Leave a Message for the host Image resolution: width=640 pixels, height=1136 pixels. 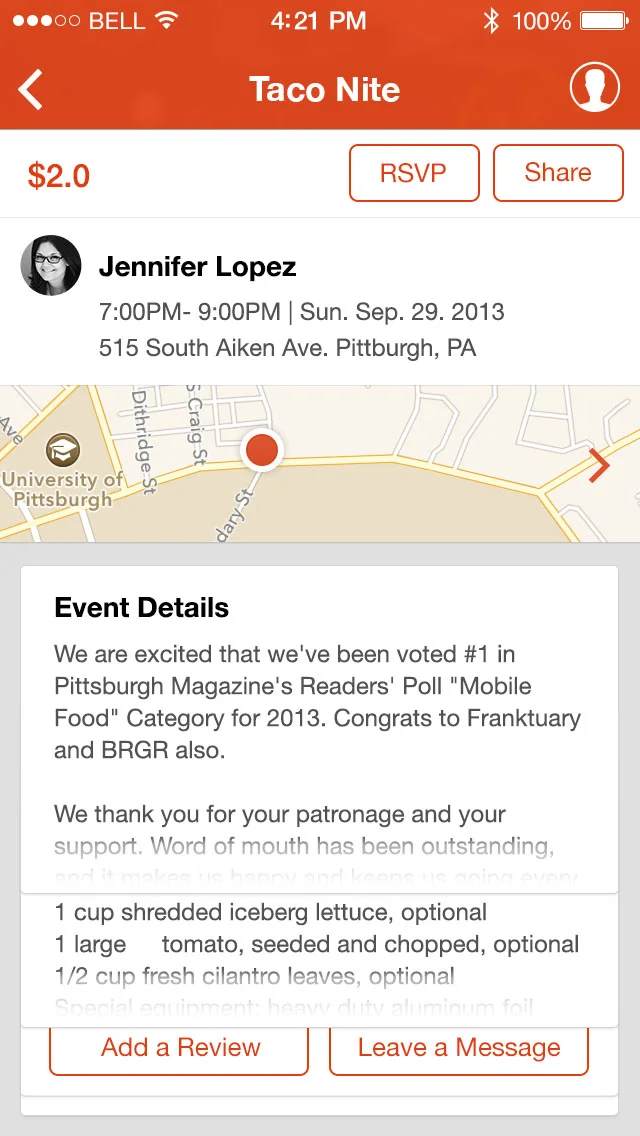tap(459, 1048)
